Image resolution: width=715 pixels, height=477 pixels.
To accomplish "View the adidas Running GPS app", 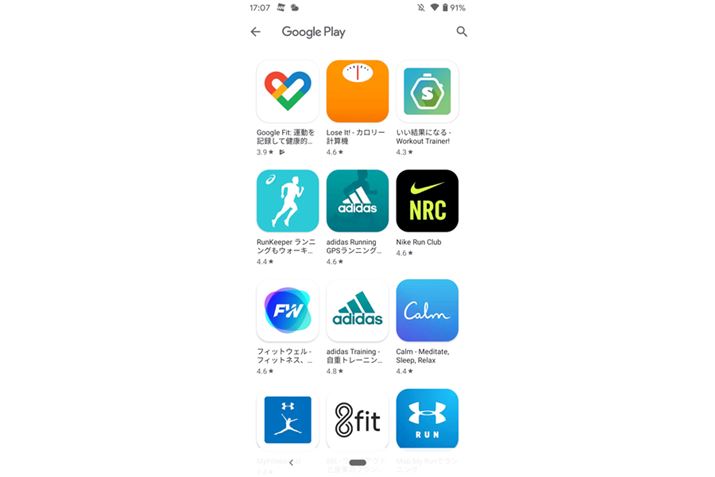I will [357, 201].
